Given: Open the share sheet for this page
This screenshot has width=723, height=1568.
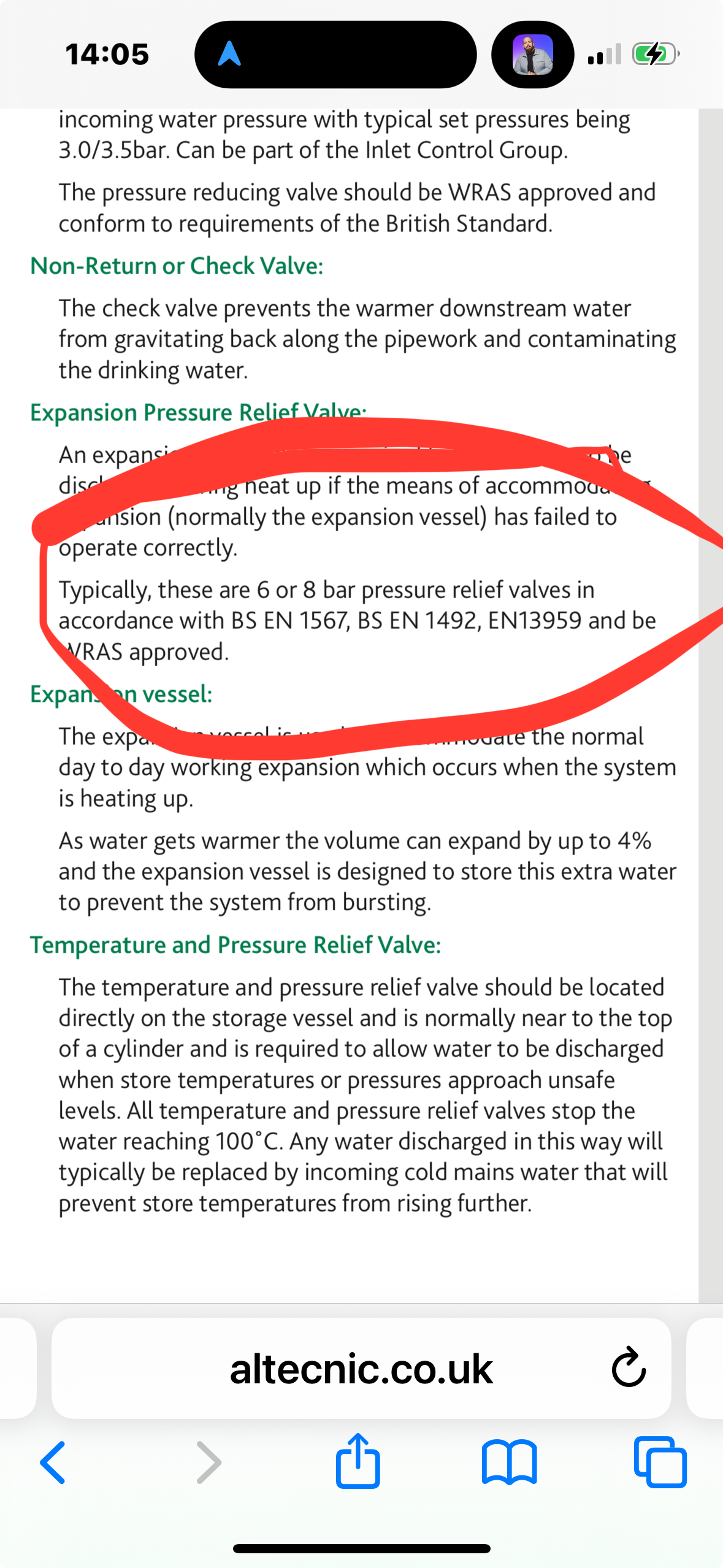Looking at the screenshot, I should pos(358,1461).
